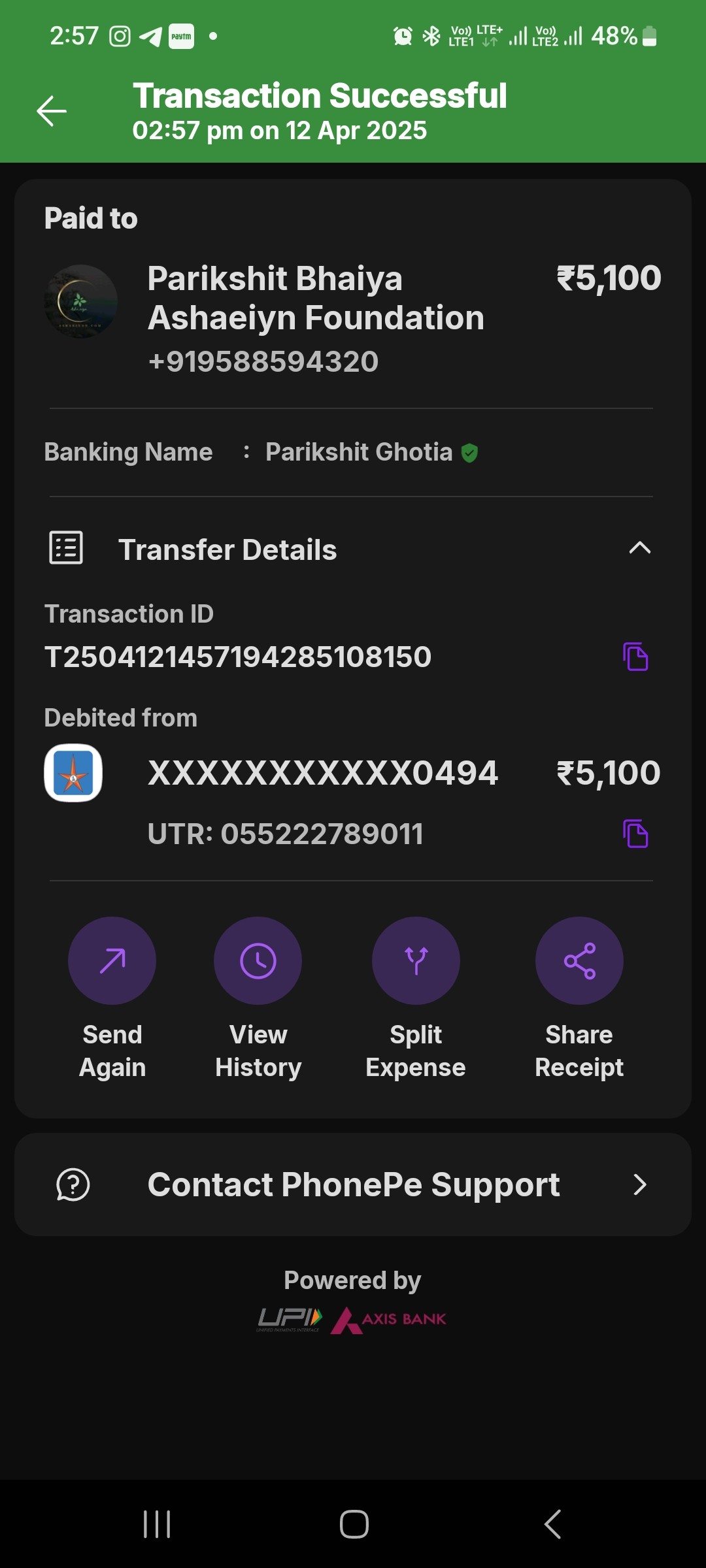Image resolution: width=706 pixels, height=1568 pixels.
Task: Collapse the Transfer Details section
Action: (x=639, y=548)
